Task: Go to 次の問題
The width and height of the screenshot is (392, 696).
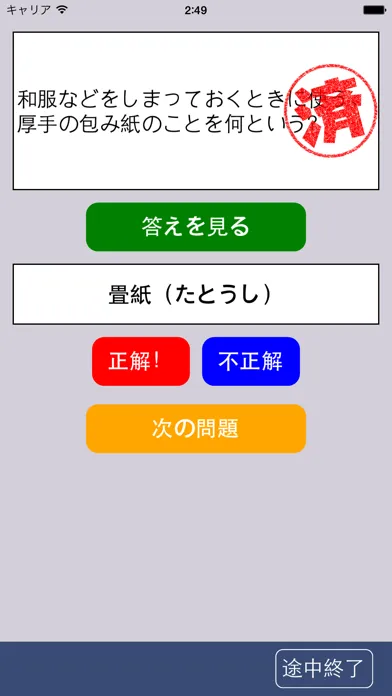Action: (196, 428)
